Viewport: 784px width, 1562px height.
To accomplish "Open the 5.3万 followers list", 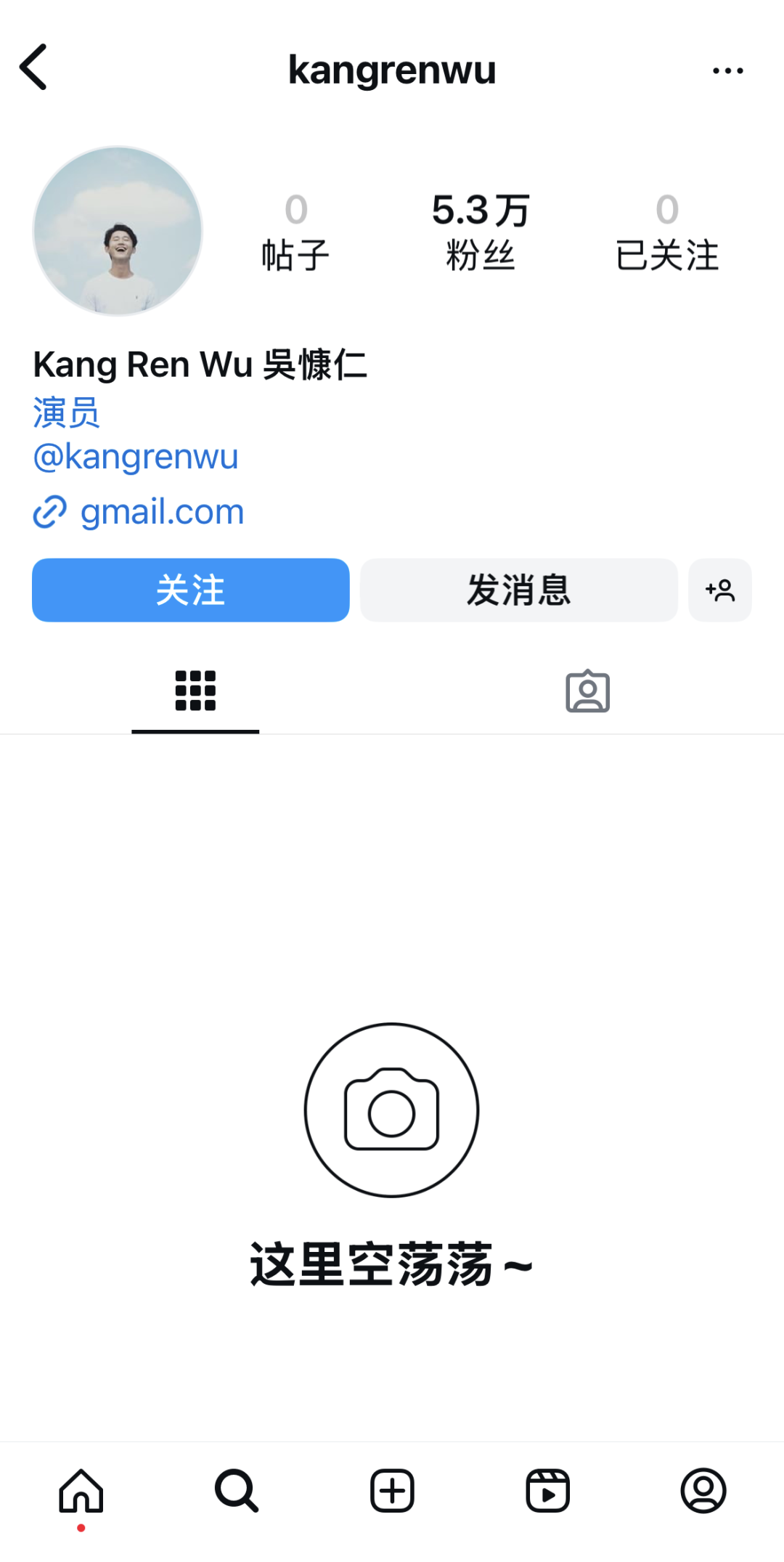I will (480, 232).
